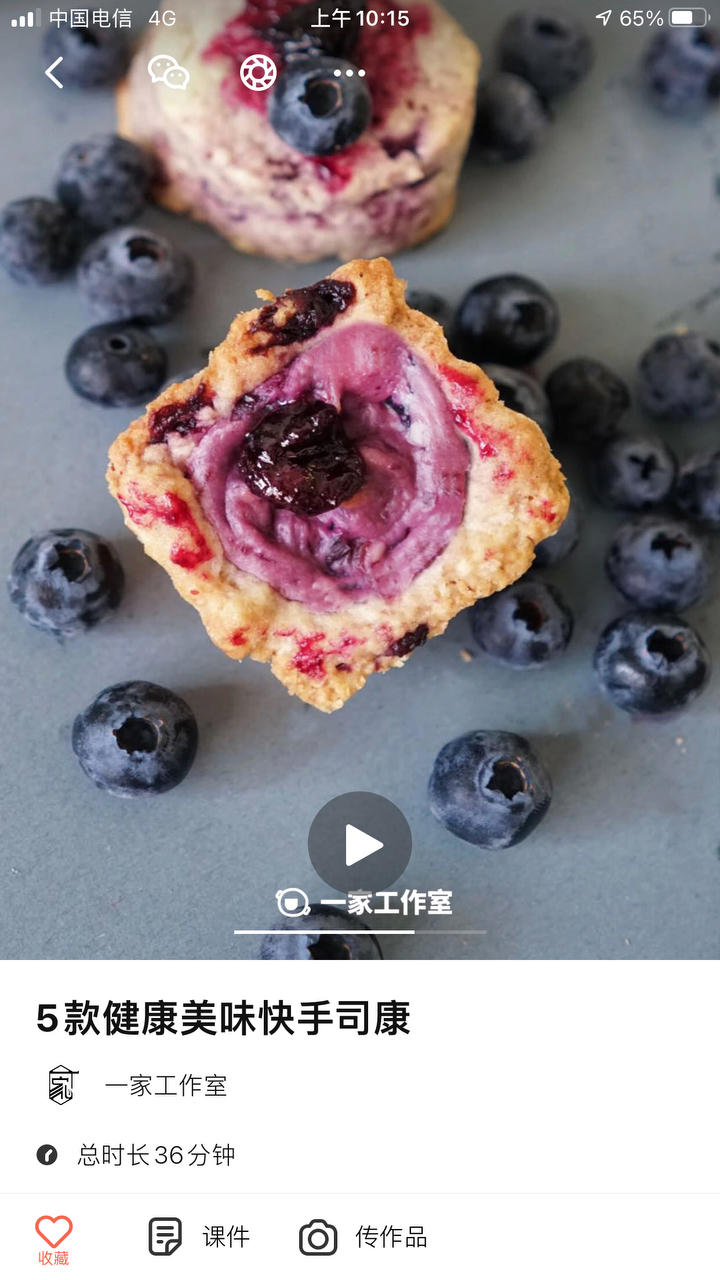Viewport: 720px width, 1280px height.
Task: Tap 传作品 to upload your work
Action: 364,1237
